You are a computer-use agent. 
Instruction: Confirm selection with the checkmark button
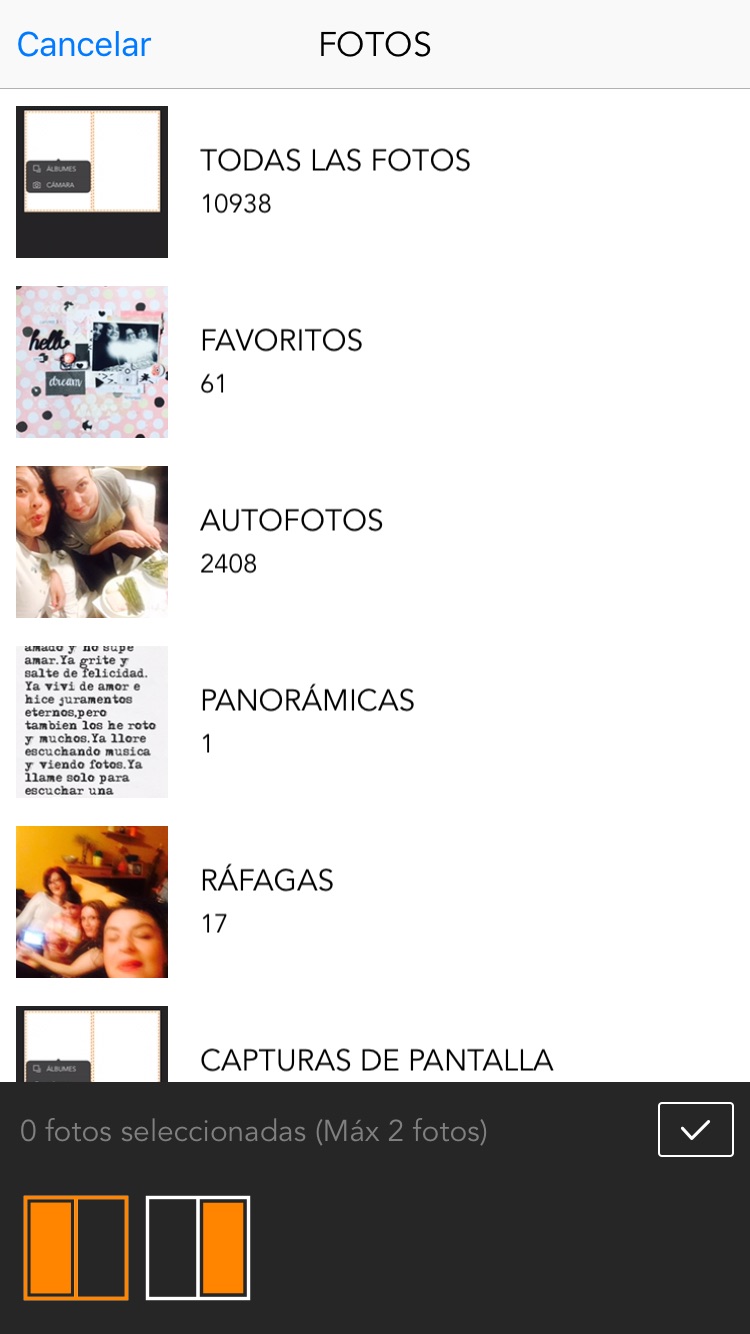point(695,1129)
